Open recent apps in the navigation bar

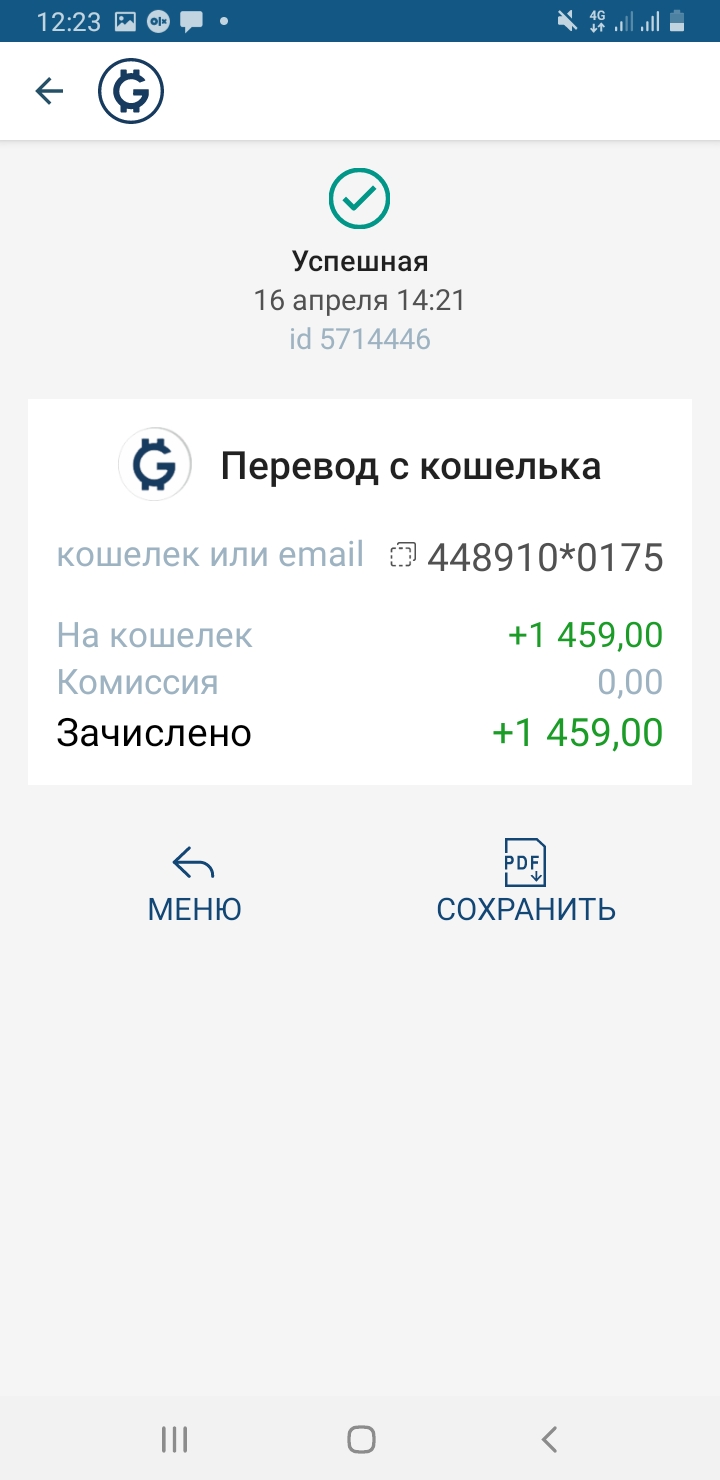pos(175,1439)
